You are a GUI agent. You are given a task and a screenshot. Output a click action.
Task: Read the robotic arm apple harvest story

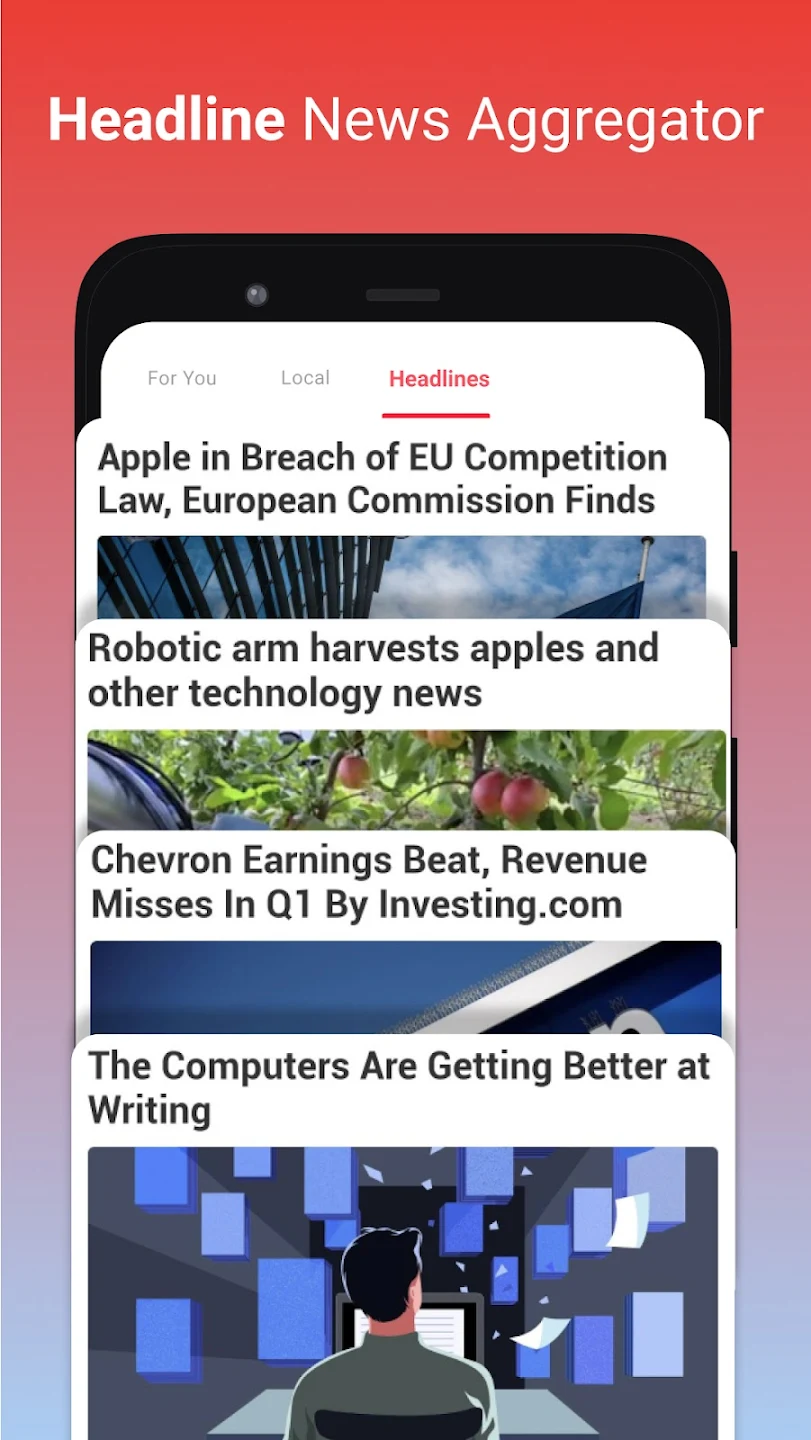(x=374, y=669)
